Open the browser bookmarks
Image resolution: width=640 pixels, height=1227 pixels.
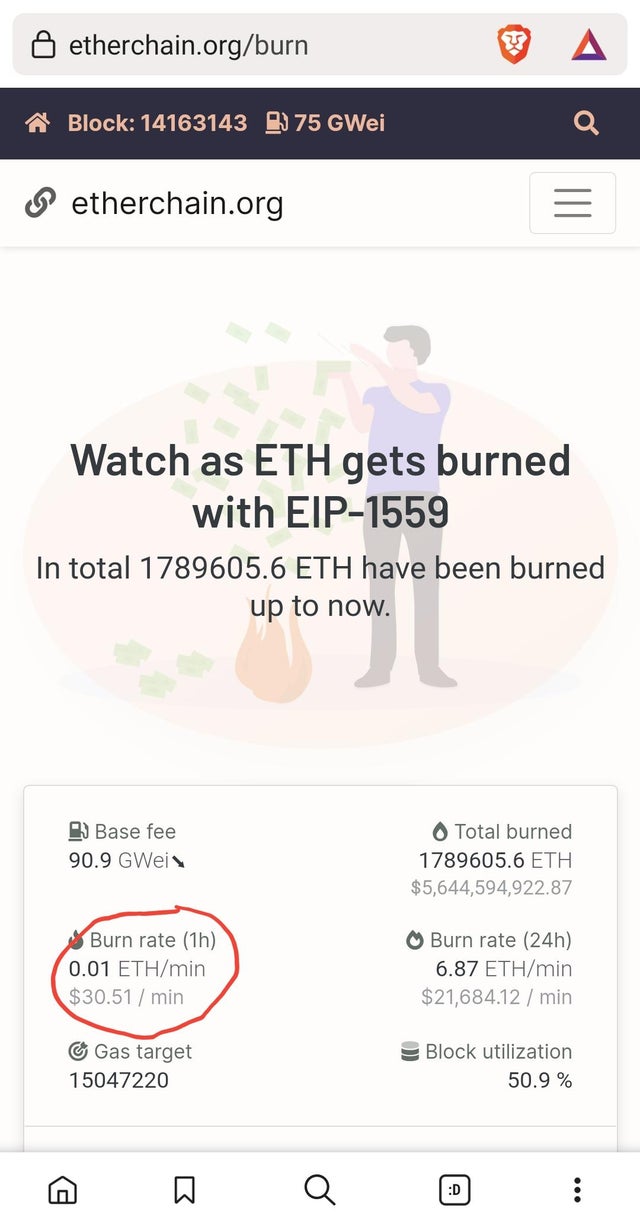click(184, 1189)
